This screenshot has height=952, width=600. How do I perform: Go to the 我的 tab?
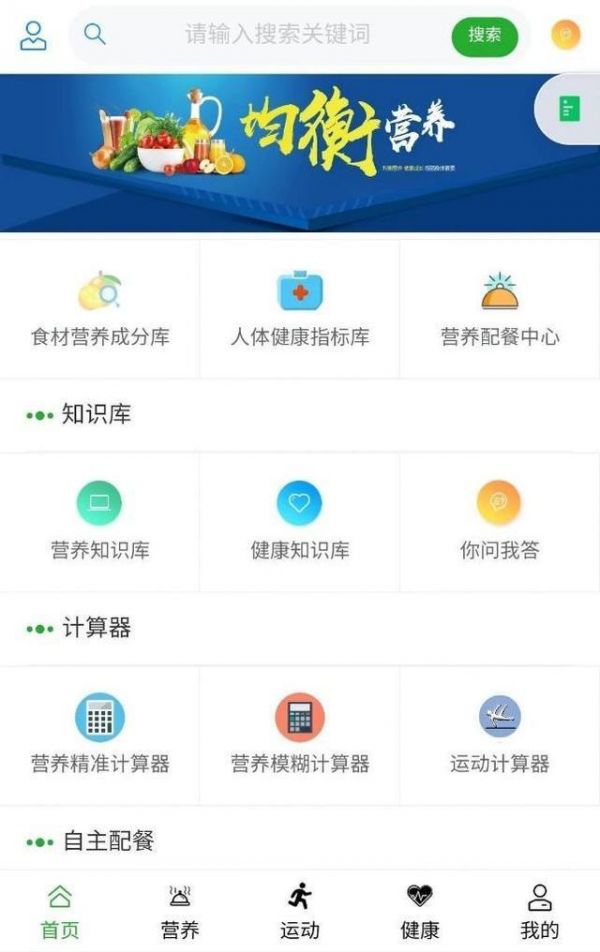coord(540,911)
